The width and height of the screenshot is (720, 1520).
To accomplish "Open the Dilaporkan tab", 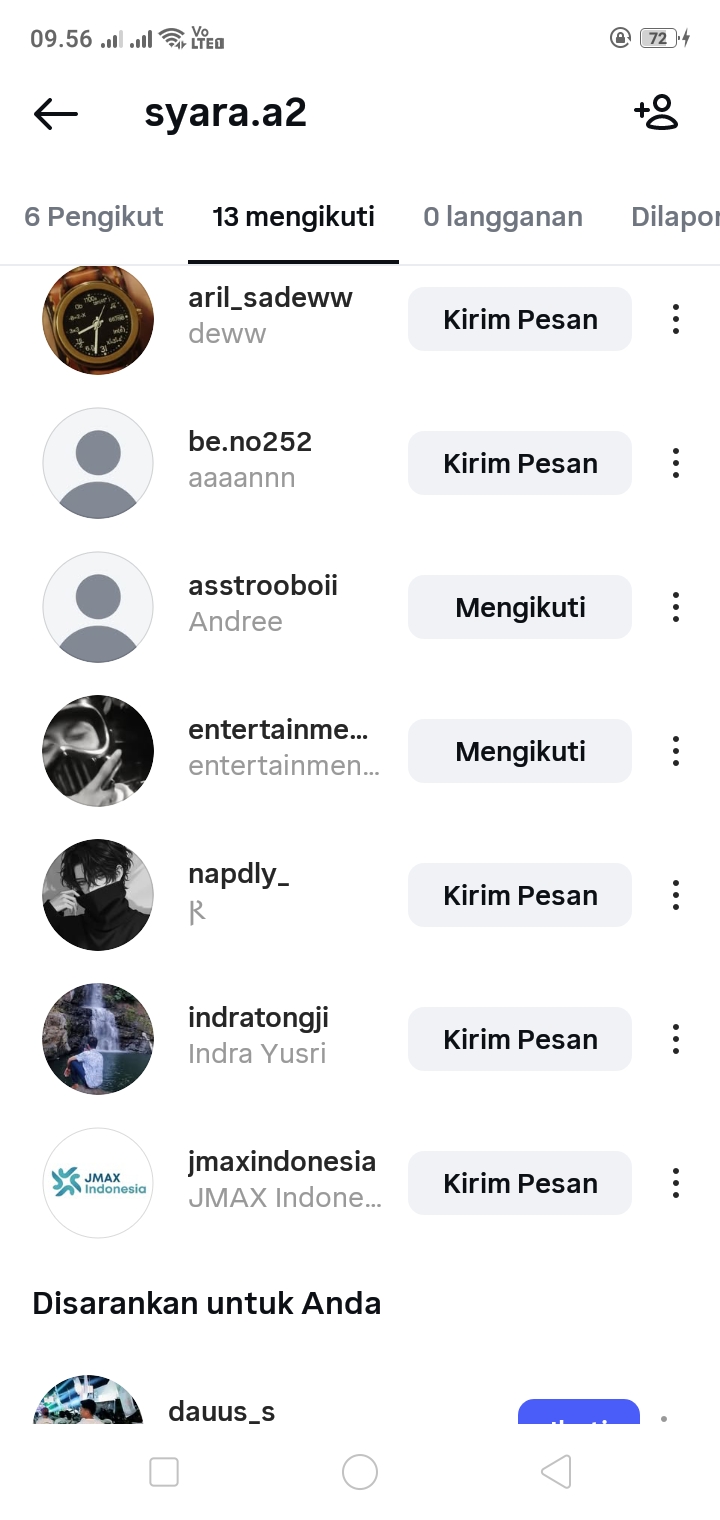I will pyautogui.click(x=676, y=217).
